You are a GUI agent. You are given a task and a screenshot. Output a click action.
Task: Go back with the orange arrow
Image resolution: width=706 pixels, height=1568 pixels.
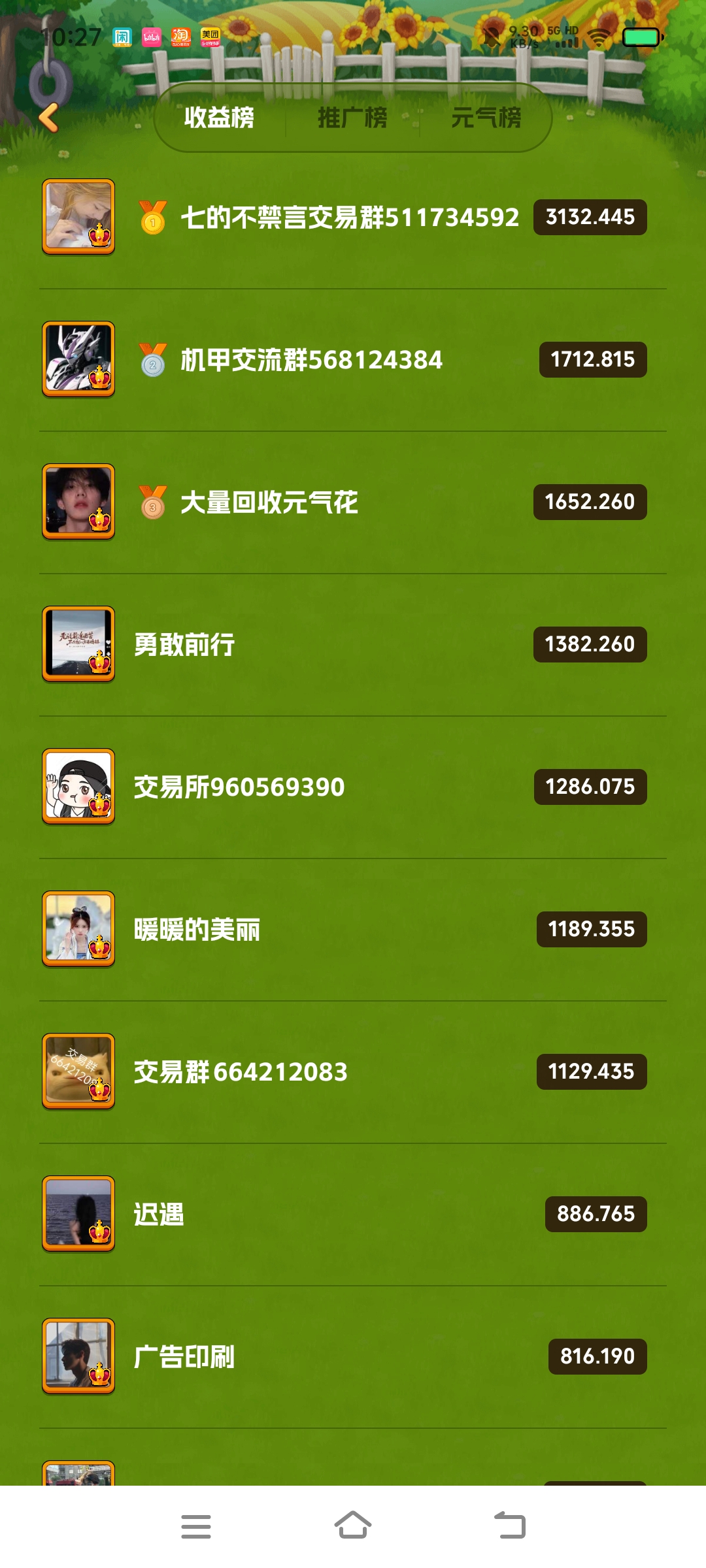[x=49, y=118]
